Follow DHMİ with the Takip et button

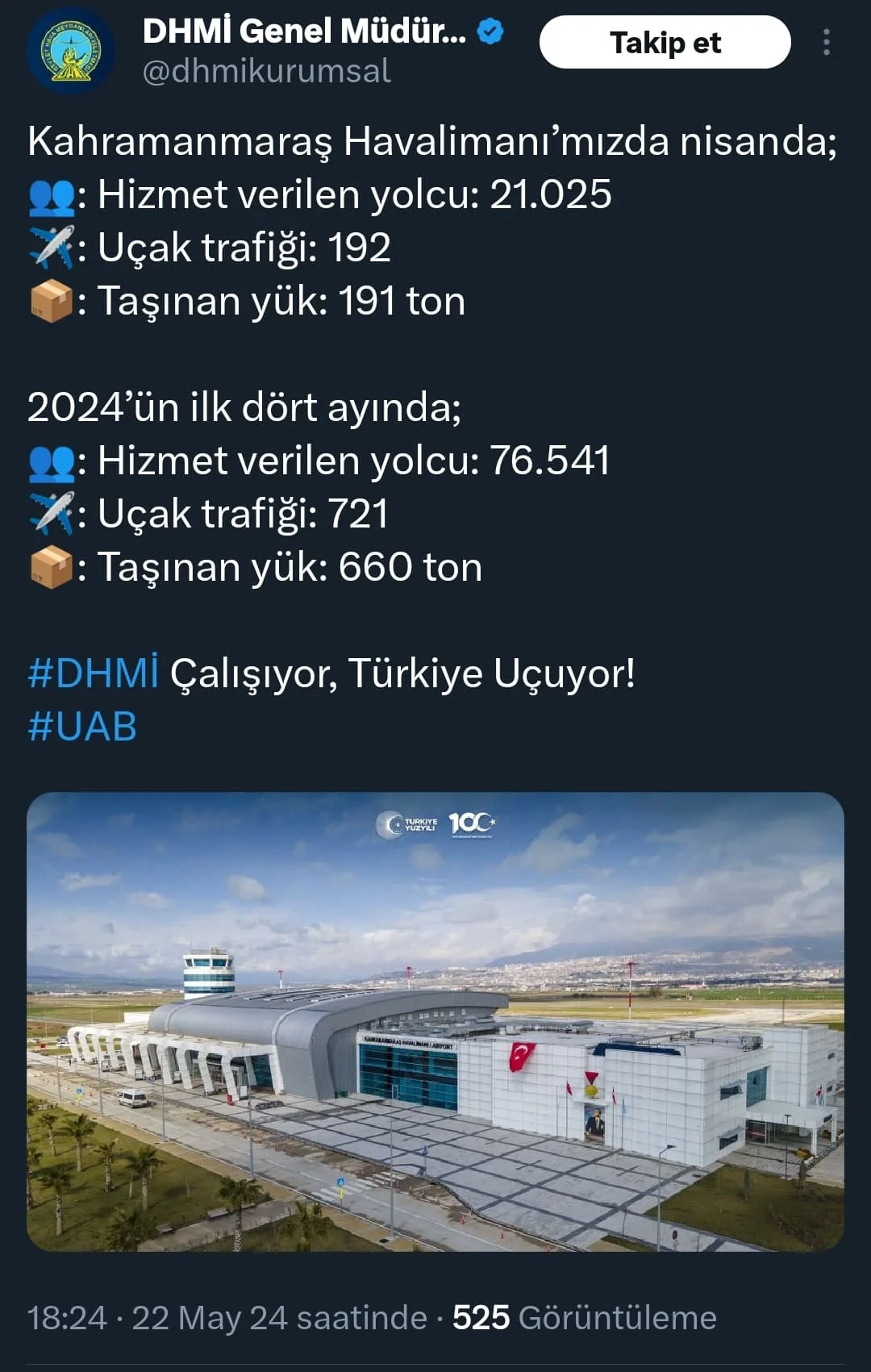[665, 42]
